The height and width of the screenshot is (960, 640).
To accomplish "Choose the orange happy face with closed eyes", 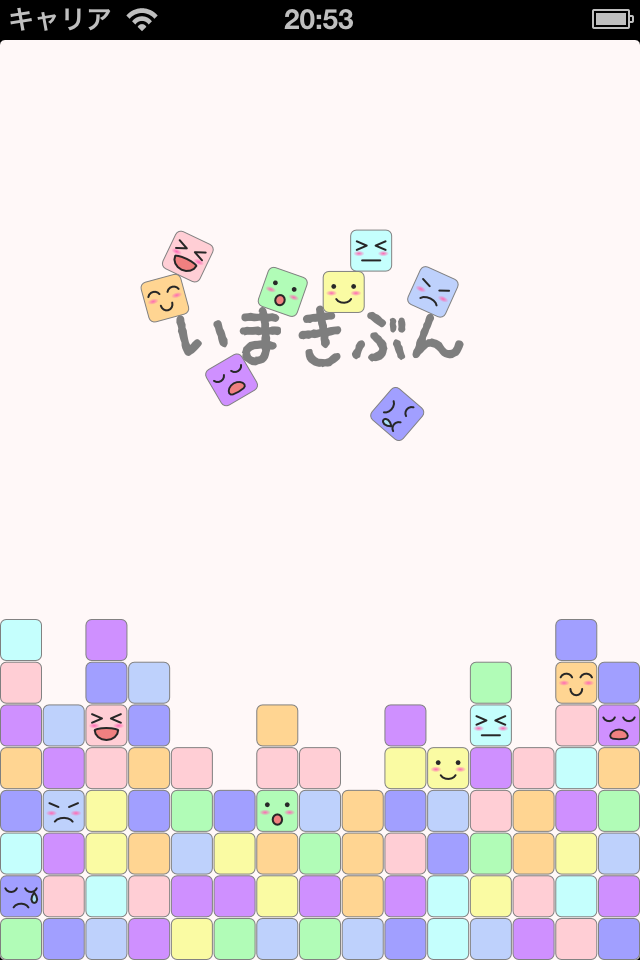I will point(165,298).
